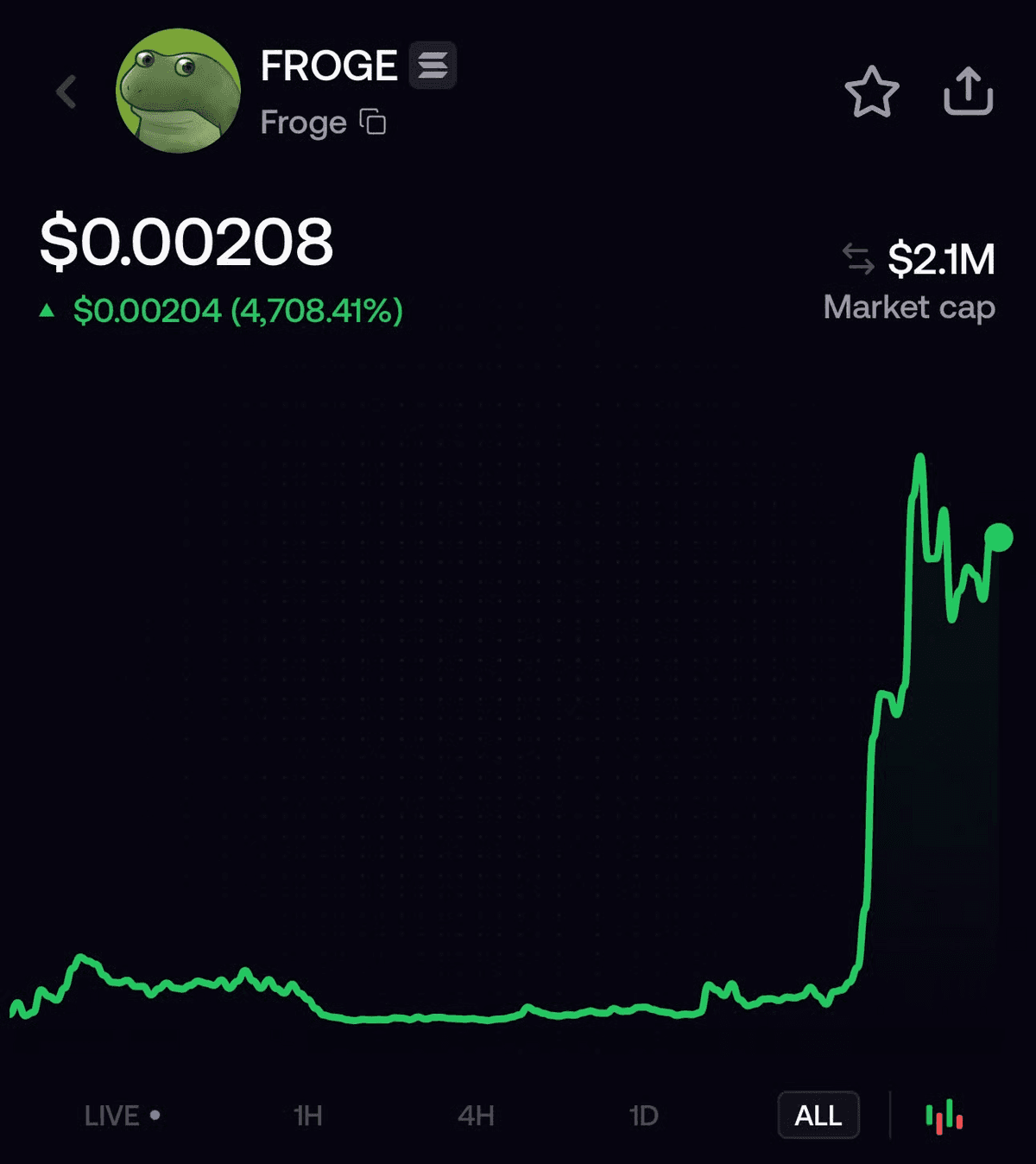Switch chart to LIVE timeframe
Image resolution: width=1036 pixels, height=1164 pixels.
tap(122, 1116)
